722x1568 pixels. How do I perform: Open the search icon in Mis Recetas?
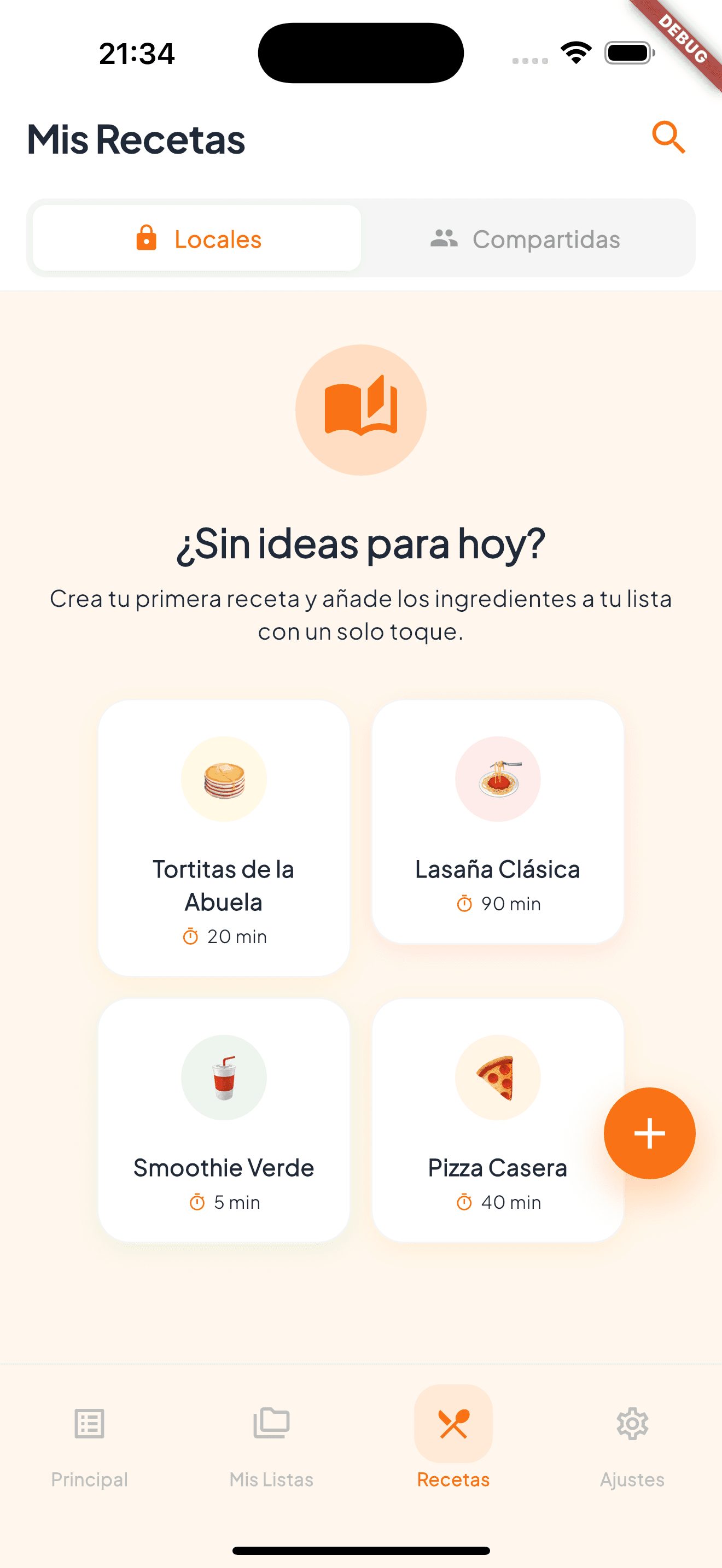[668, 138]
